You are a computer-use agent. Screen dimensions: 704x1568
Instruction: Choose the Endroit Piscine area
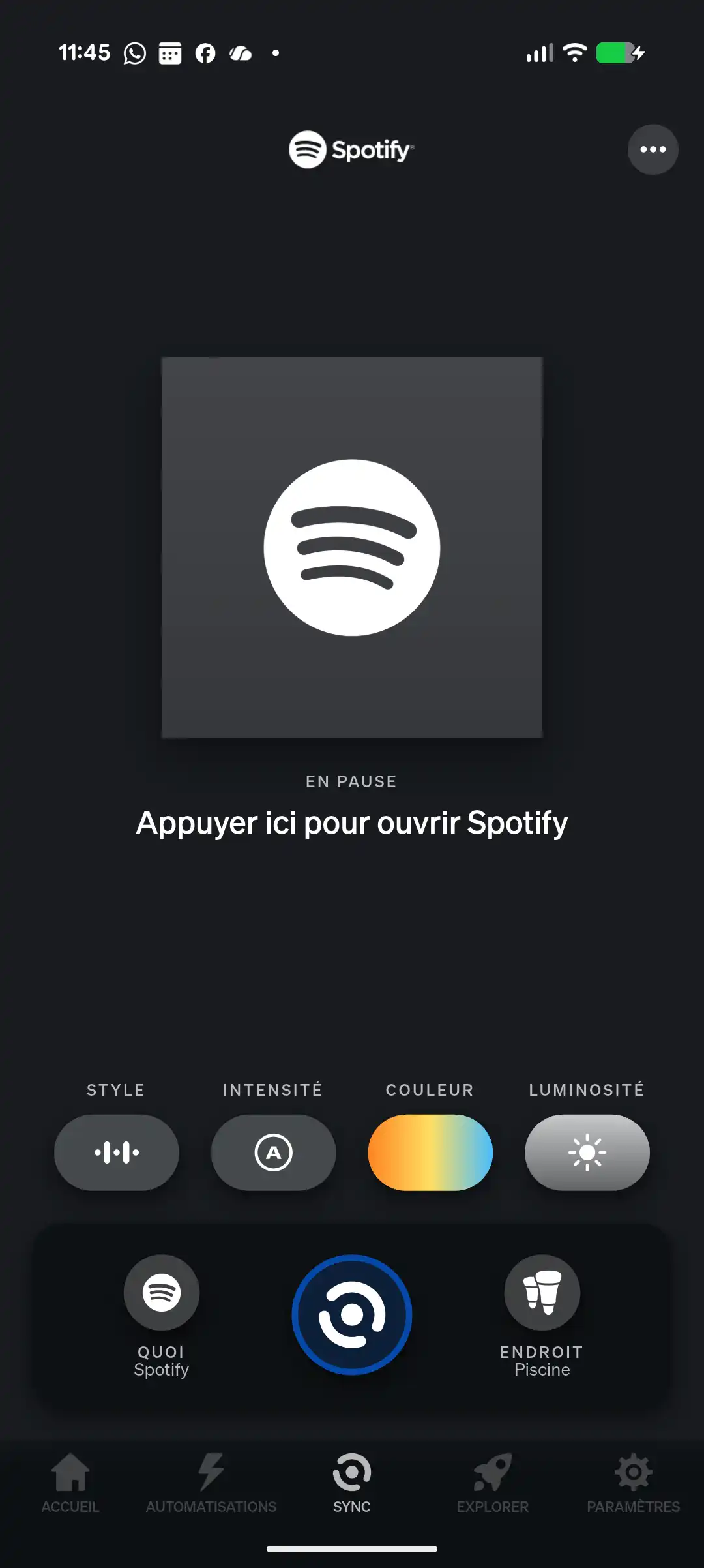(x=542, y=1293)
